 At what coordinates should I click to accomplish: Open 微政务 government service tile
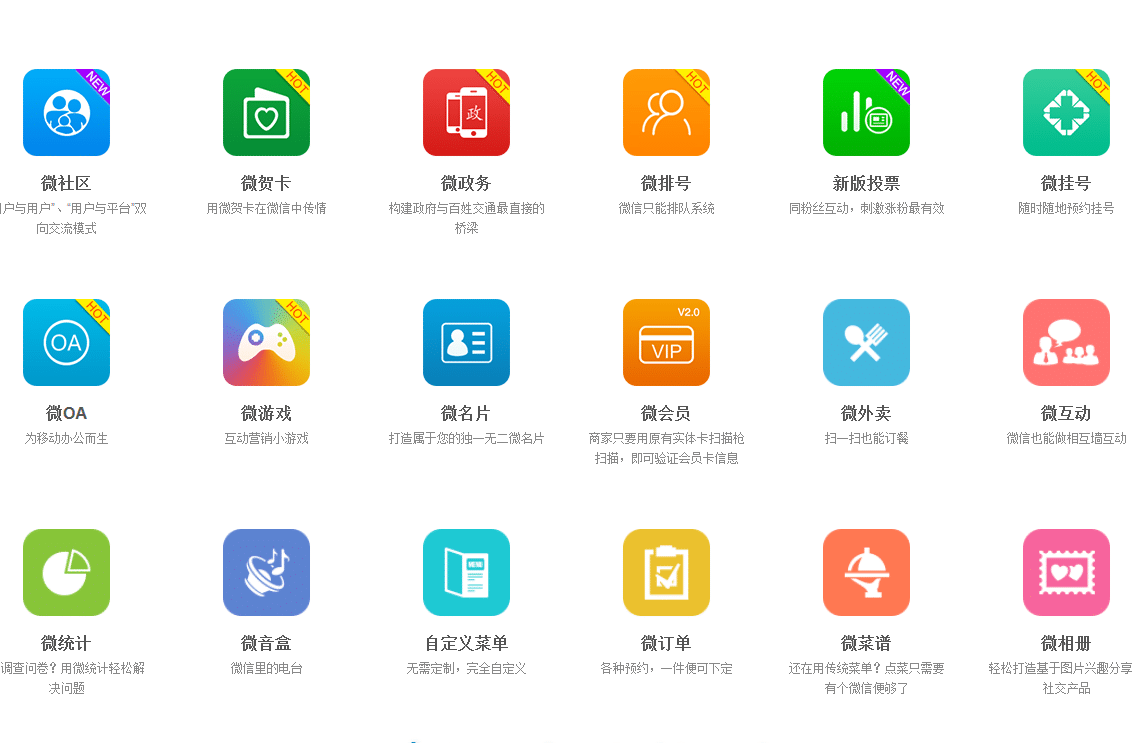(466, 113)
